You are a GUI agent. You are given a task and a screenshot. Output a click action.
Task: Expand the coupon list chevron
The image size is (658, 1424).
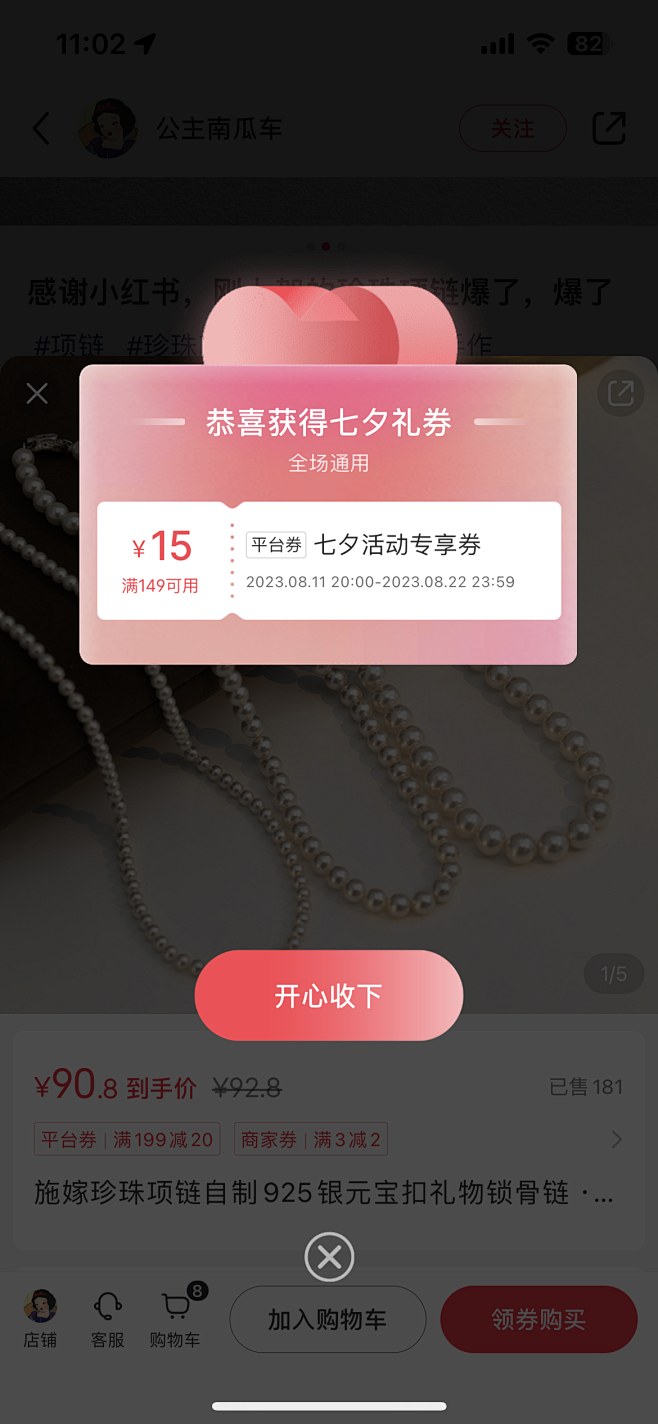point(616,1139)
